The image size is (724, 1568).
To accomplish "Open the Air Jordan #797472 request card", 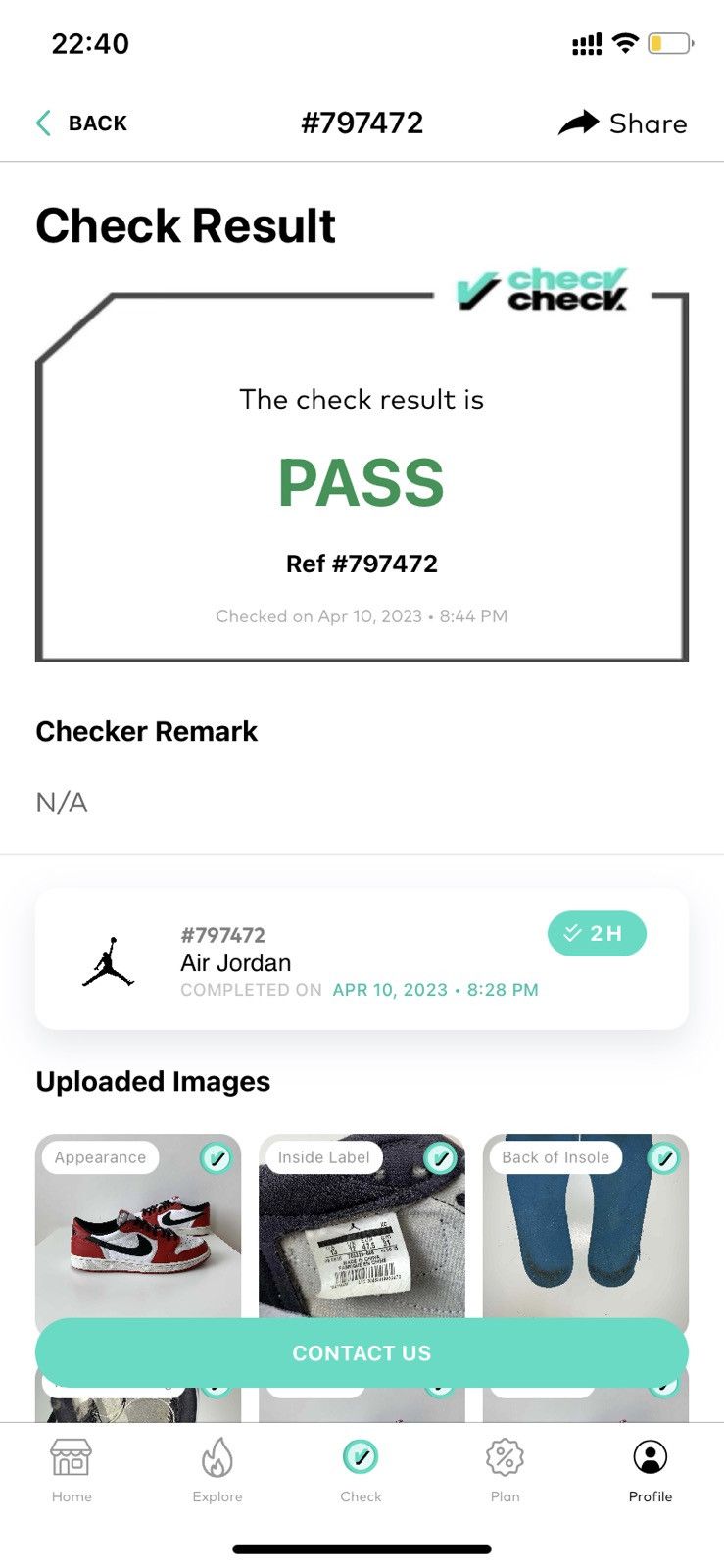I will (362, 958).
